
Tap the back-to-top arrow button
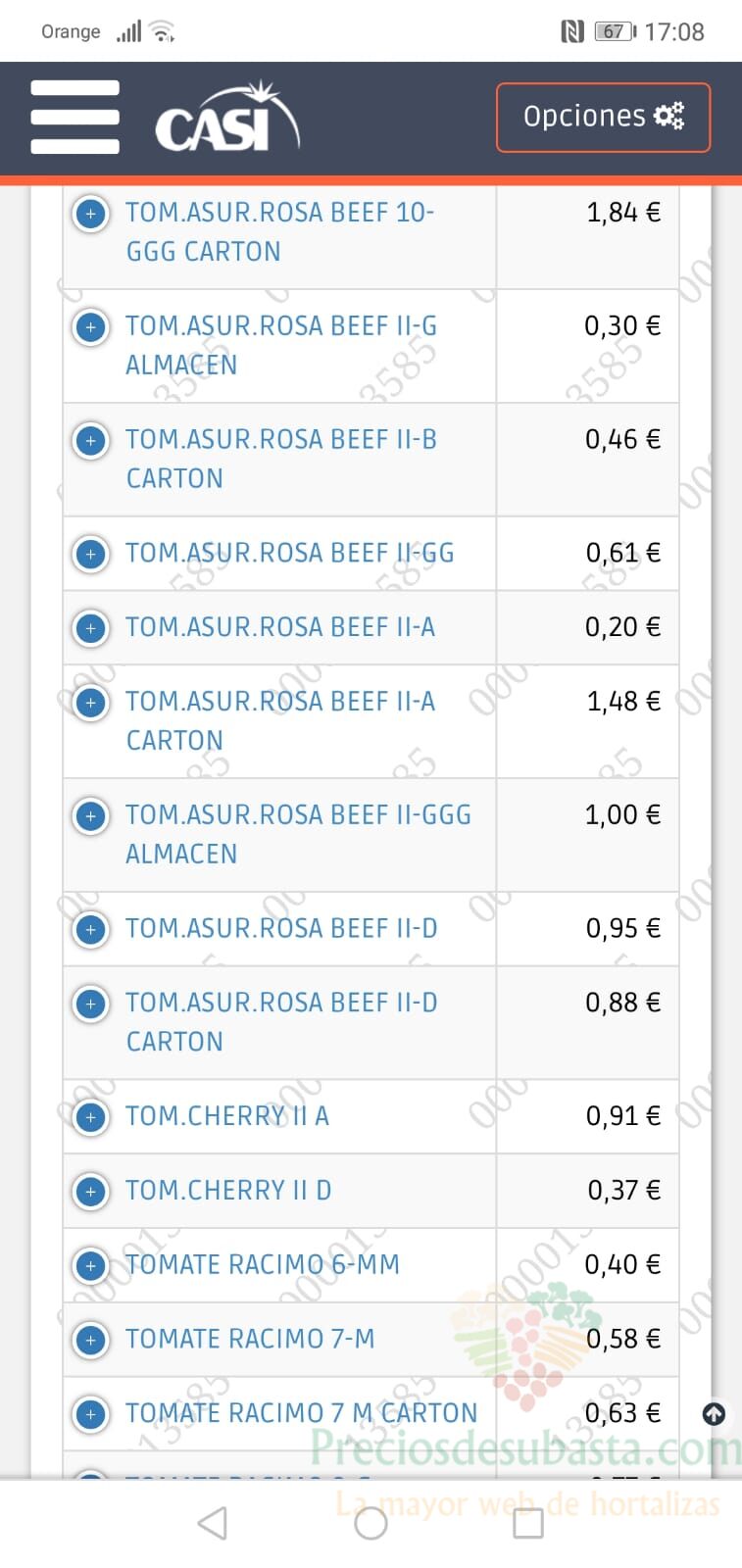715,1413
